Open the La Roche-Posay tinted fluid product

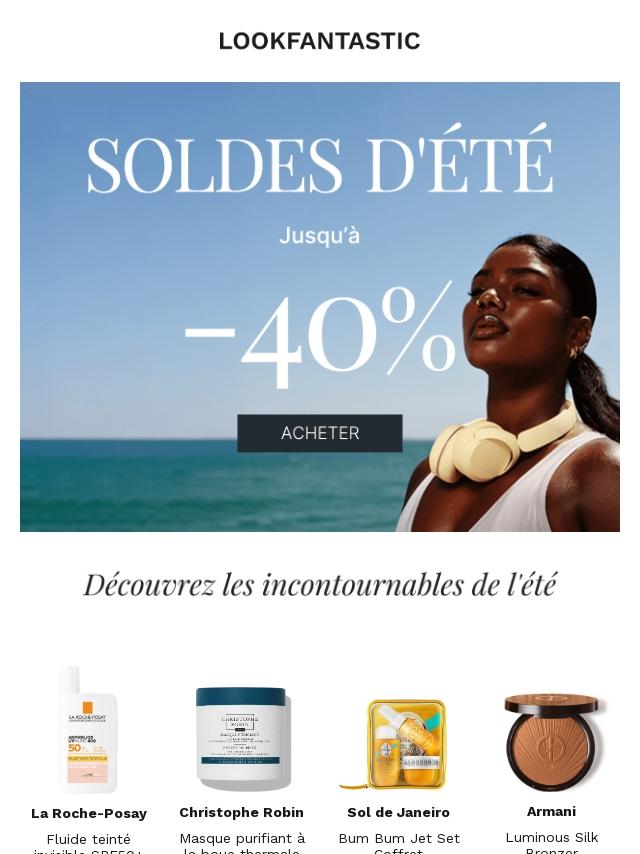pos(88,731)
